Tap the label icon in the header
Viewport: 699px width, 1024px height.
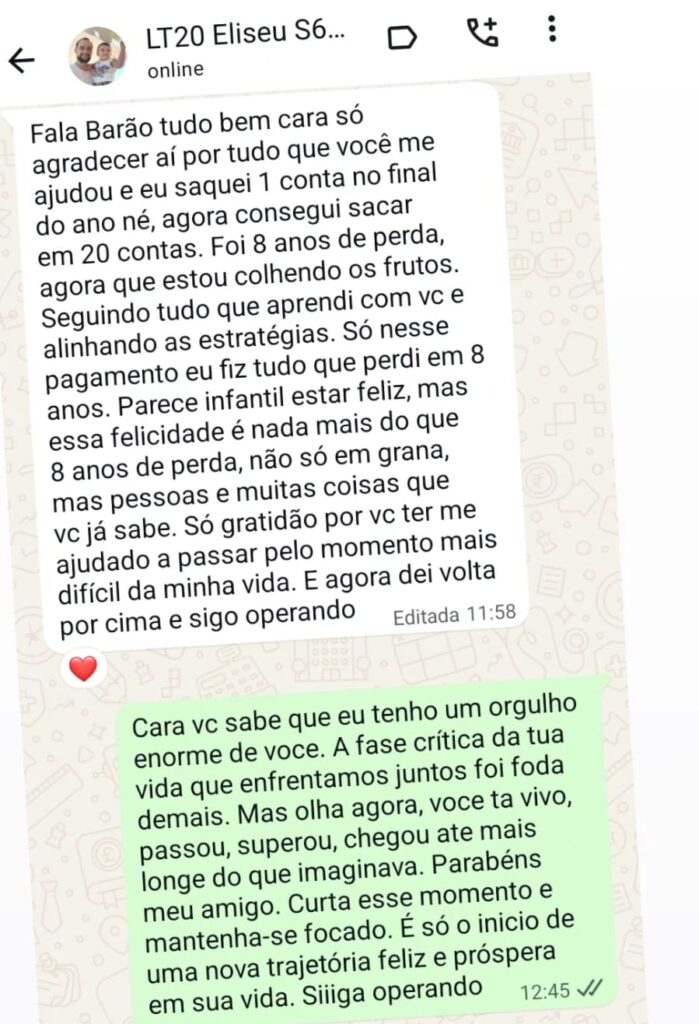[401, 37]
